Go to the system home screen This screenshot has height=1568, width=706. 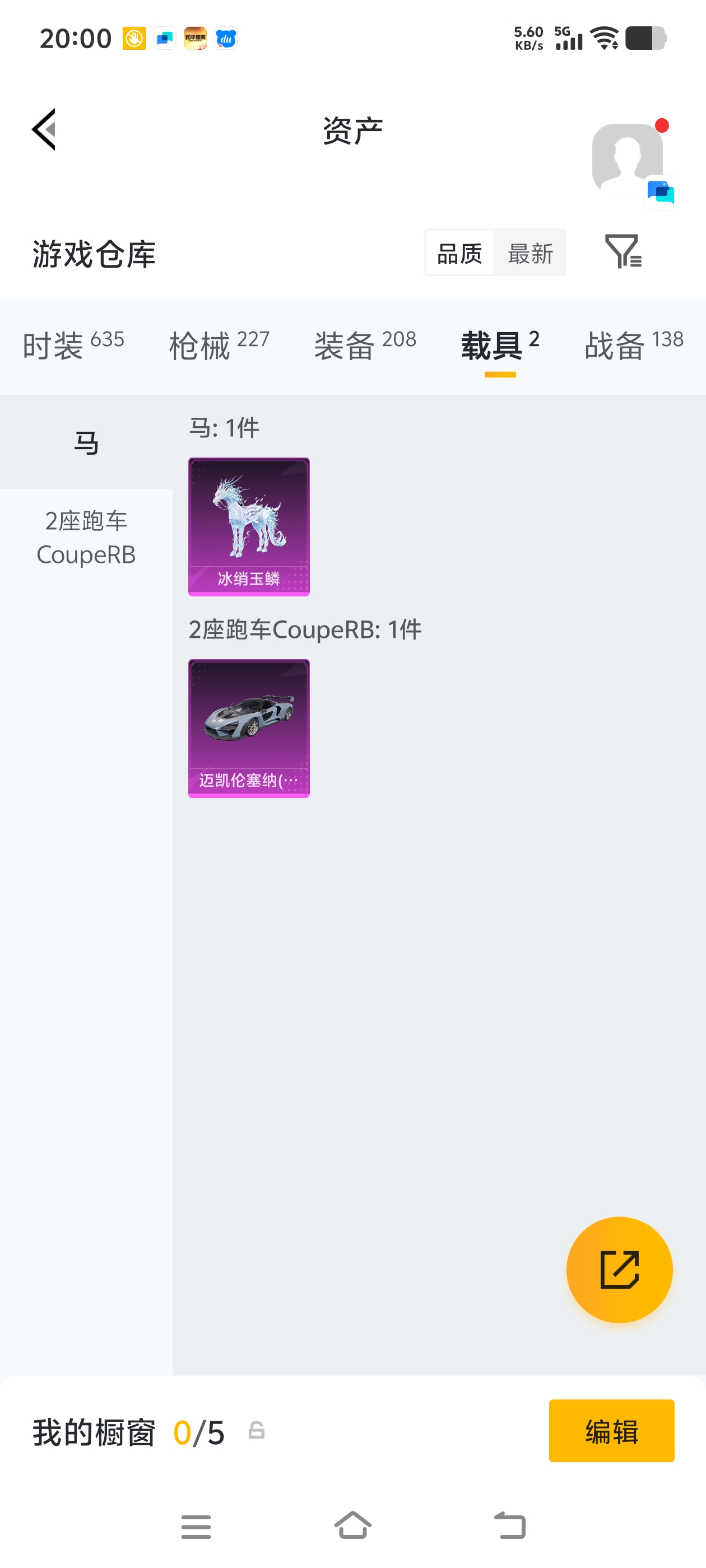pyautogui.click(x=352, y=1525)
